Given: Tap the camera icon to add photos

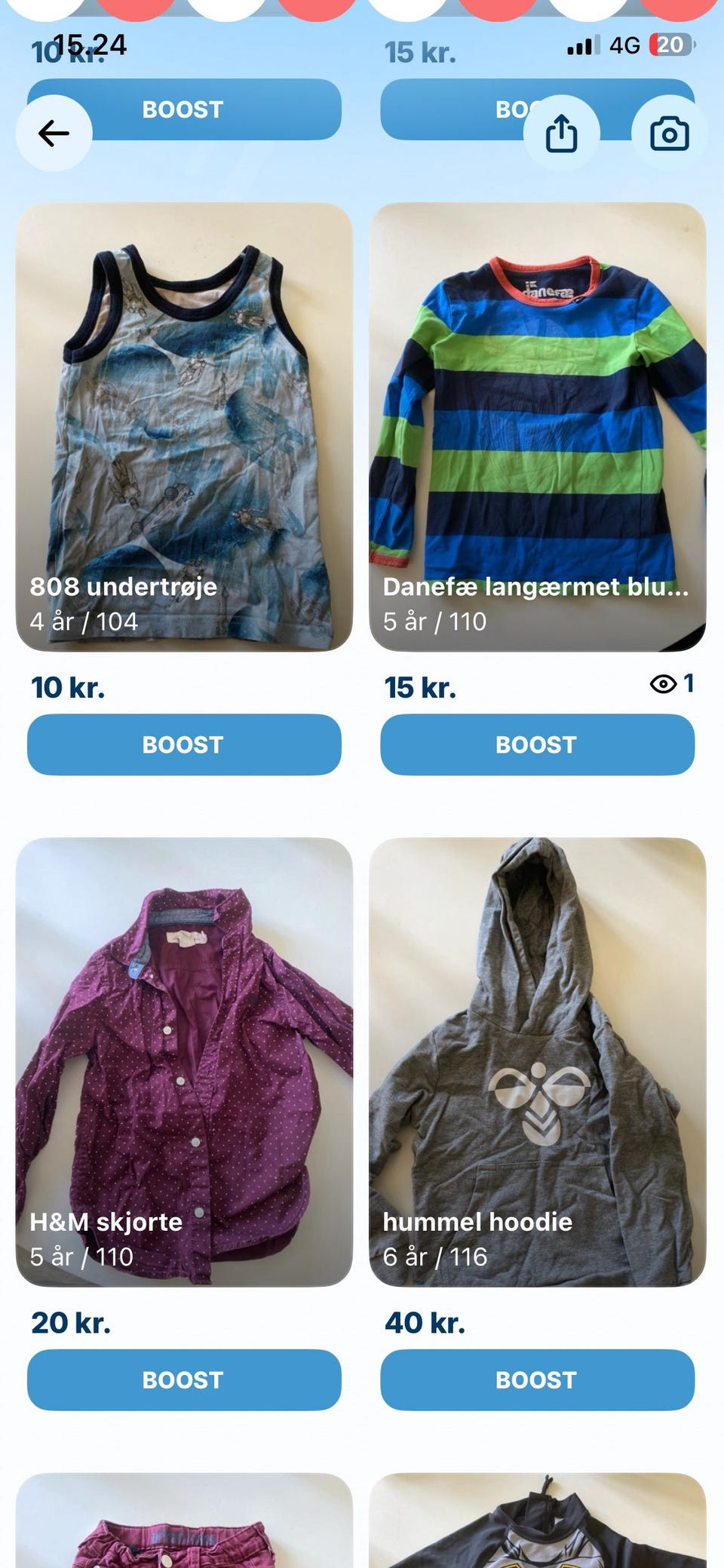Looking at the screenshot, I should (670, 132).
